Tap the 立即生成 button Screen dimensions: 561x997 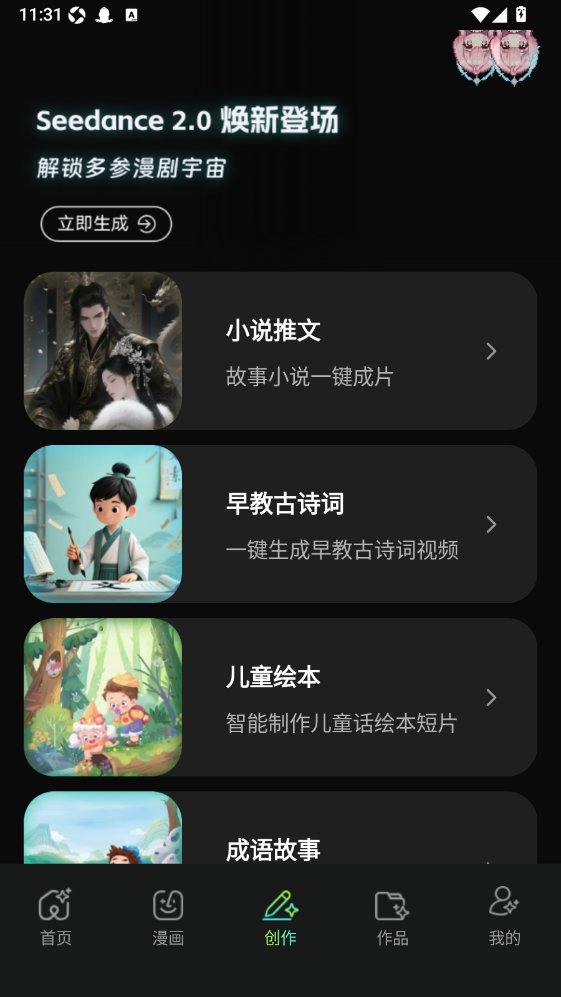pos(106,224)
